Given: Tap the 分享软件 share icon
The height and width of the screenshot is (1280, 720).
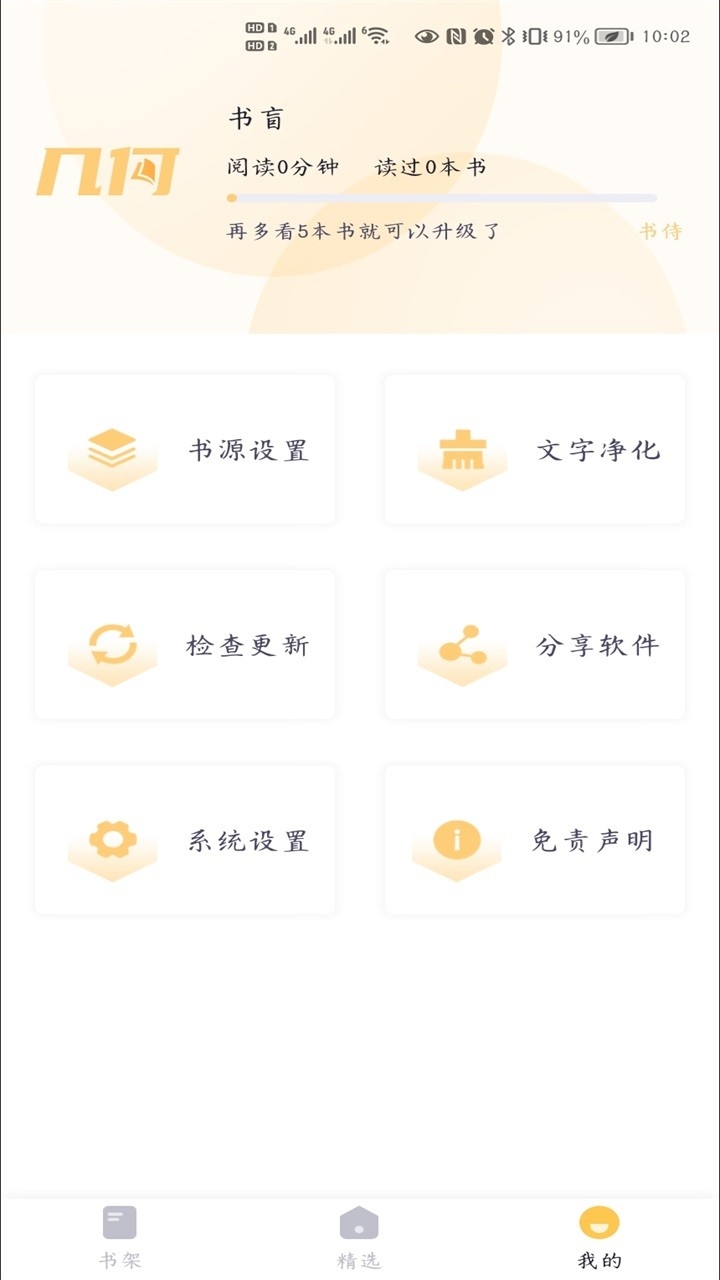Looking at the screenshot, I should click(x=459, y=643).
